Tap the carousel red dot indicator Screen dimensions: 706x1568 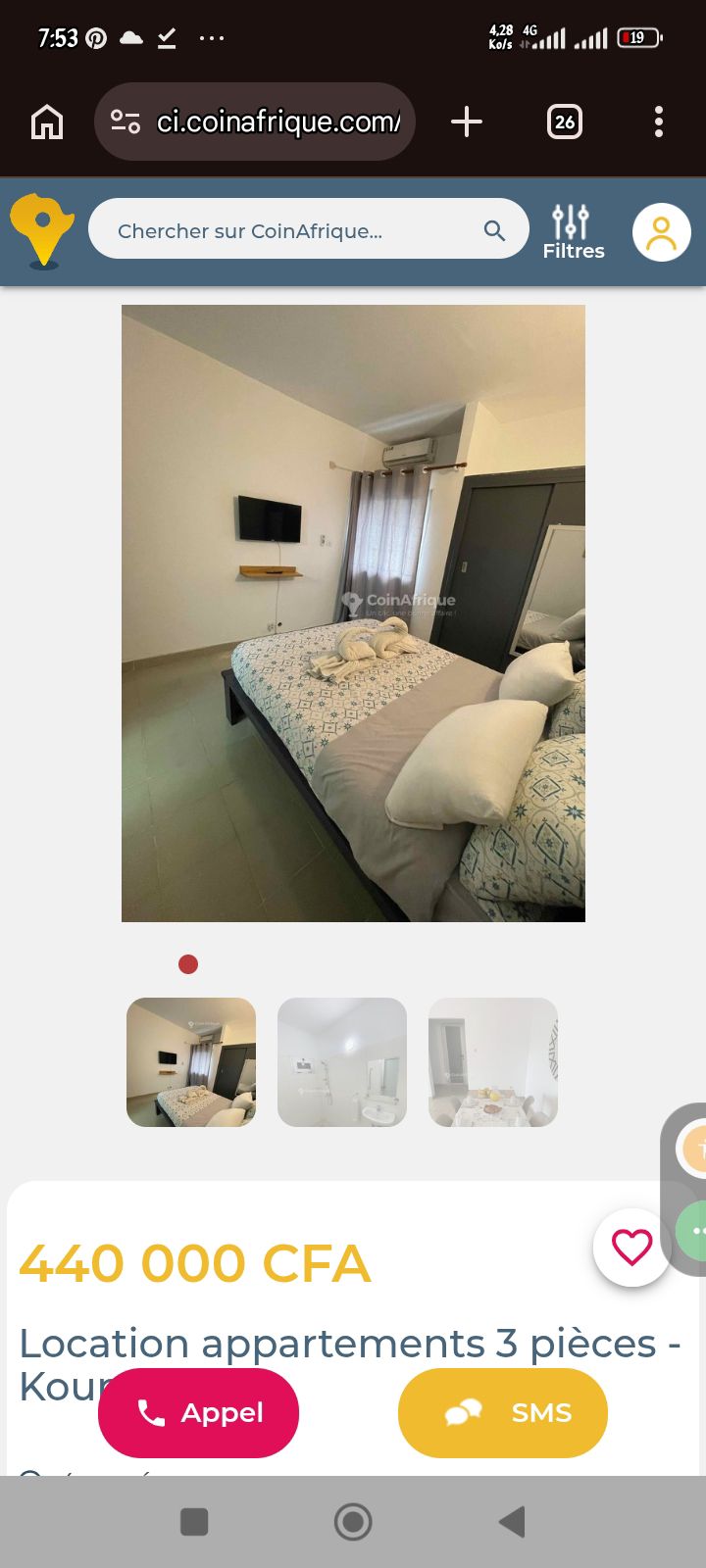point(187,964)
